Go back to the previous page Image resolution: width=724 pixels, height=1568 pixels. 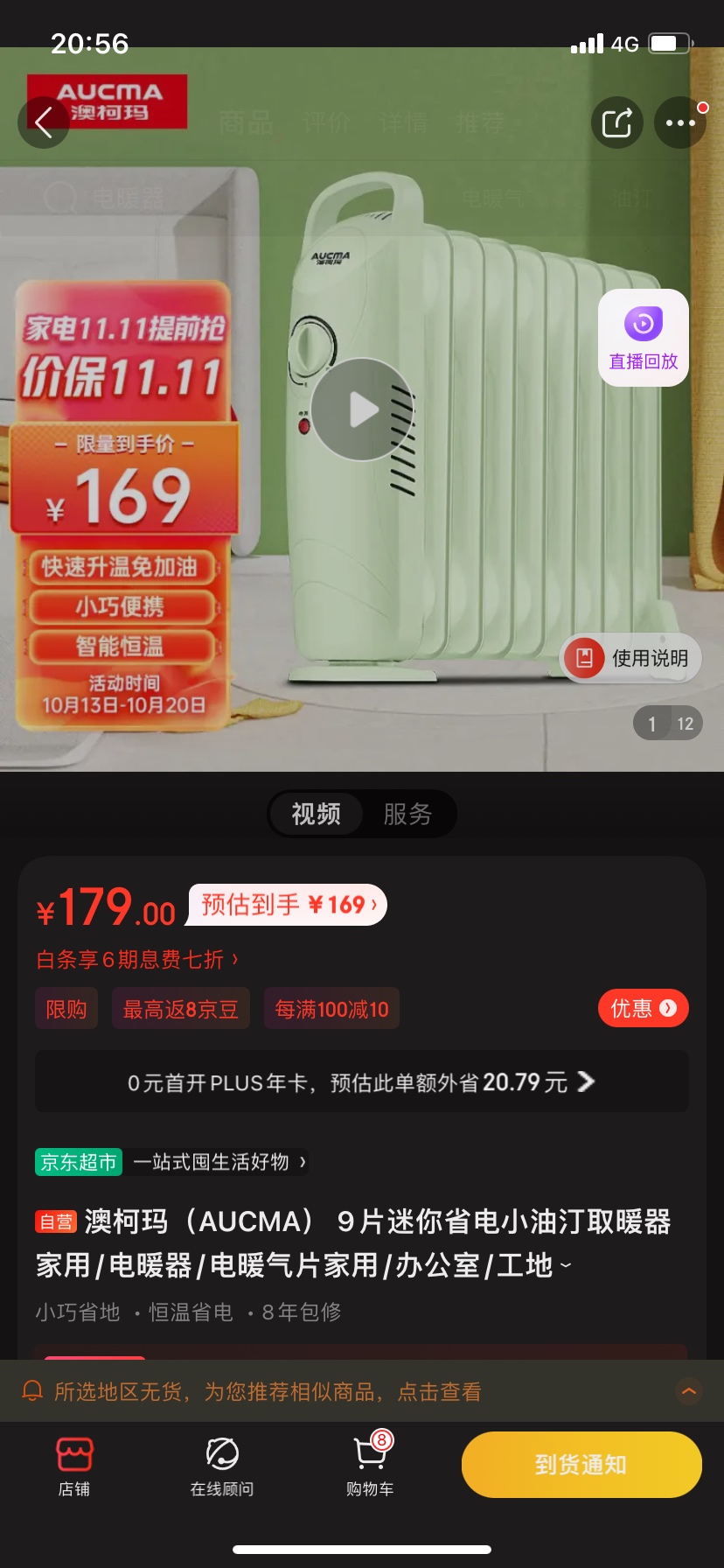[44, 122]
